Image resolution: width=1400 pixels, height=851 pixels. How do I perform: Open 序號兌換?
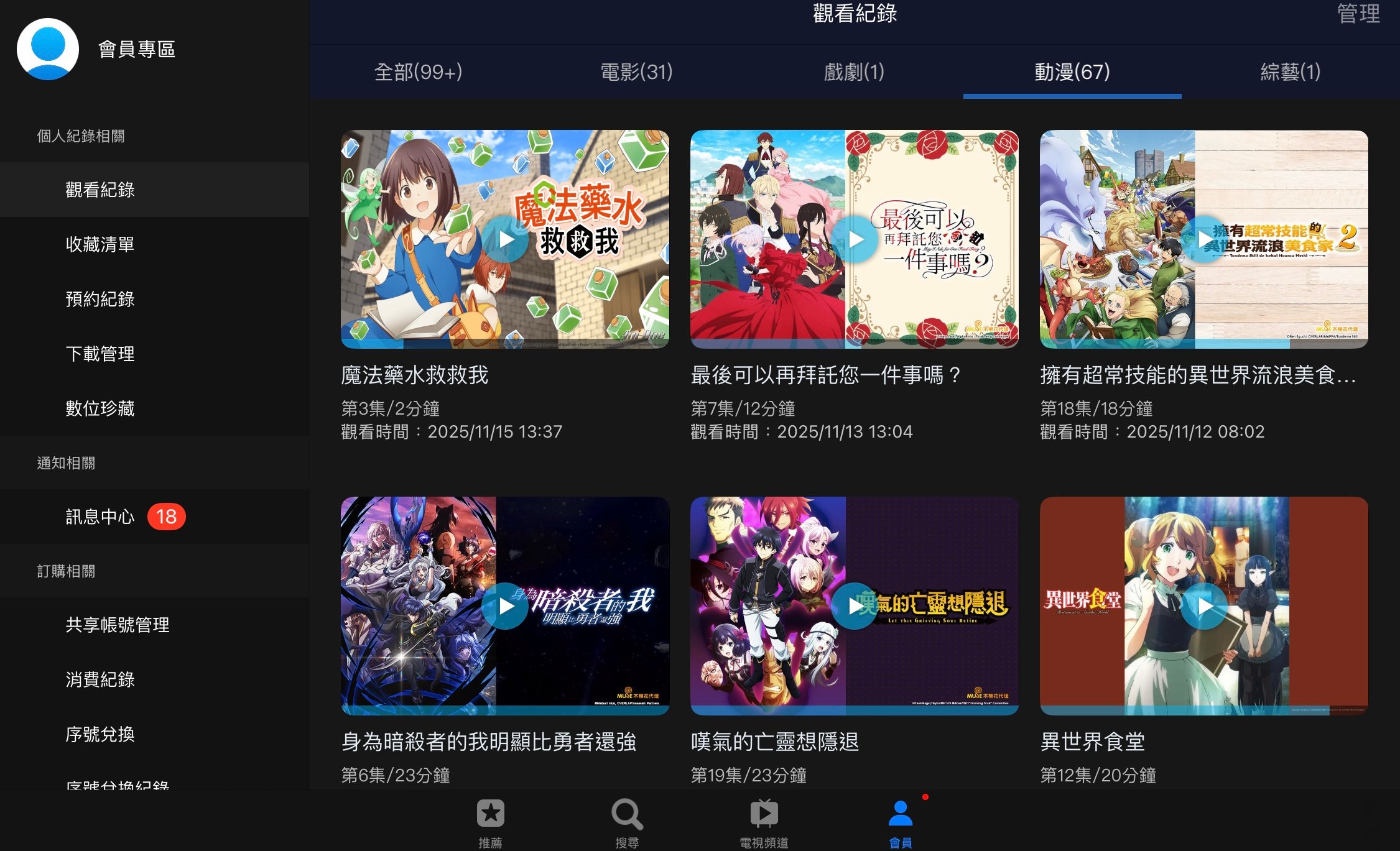click(x=100, y=734)
